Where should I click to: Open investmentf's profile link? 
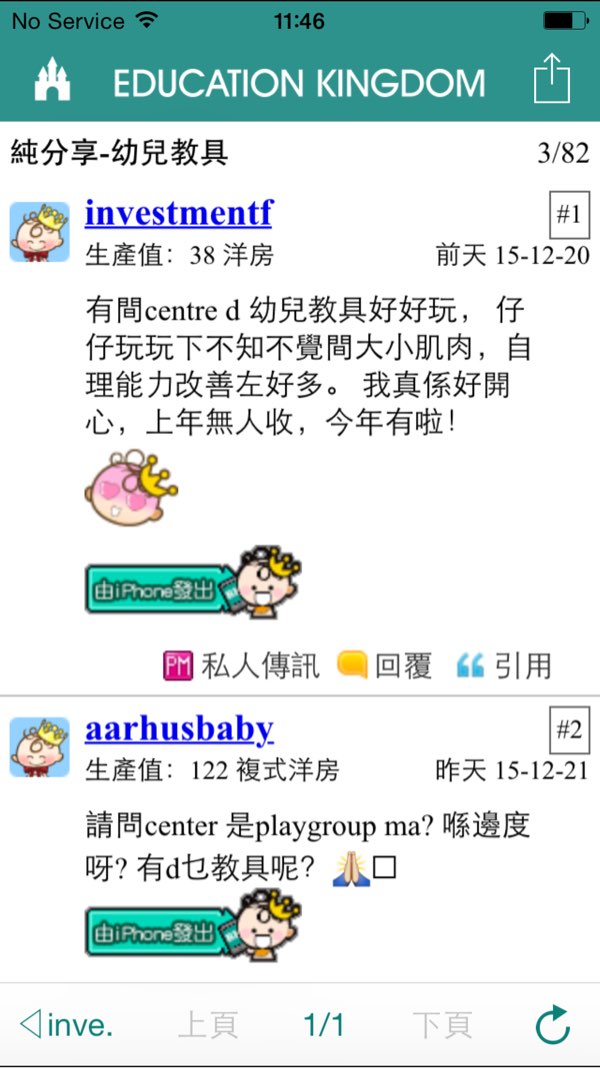178,213
